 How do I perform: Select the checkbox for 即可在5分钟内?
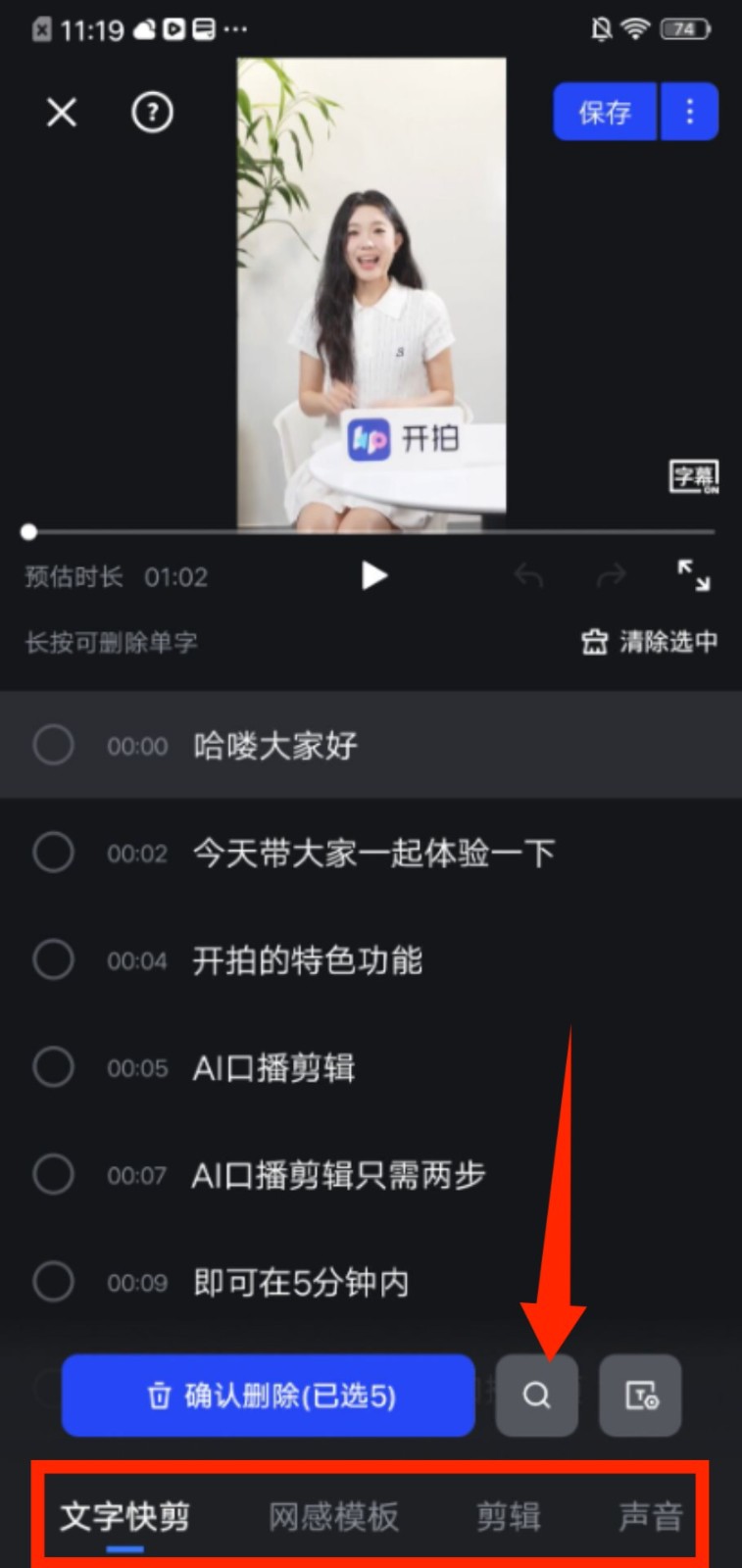click(53, 1281)
